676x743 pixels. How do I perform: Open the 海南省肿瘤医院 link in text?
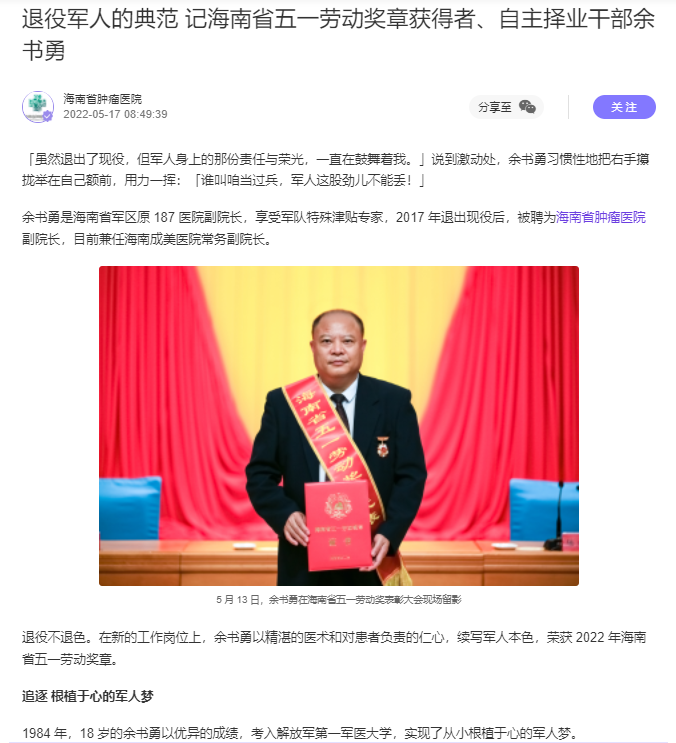point(600,217)
